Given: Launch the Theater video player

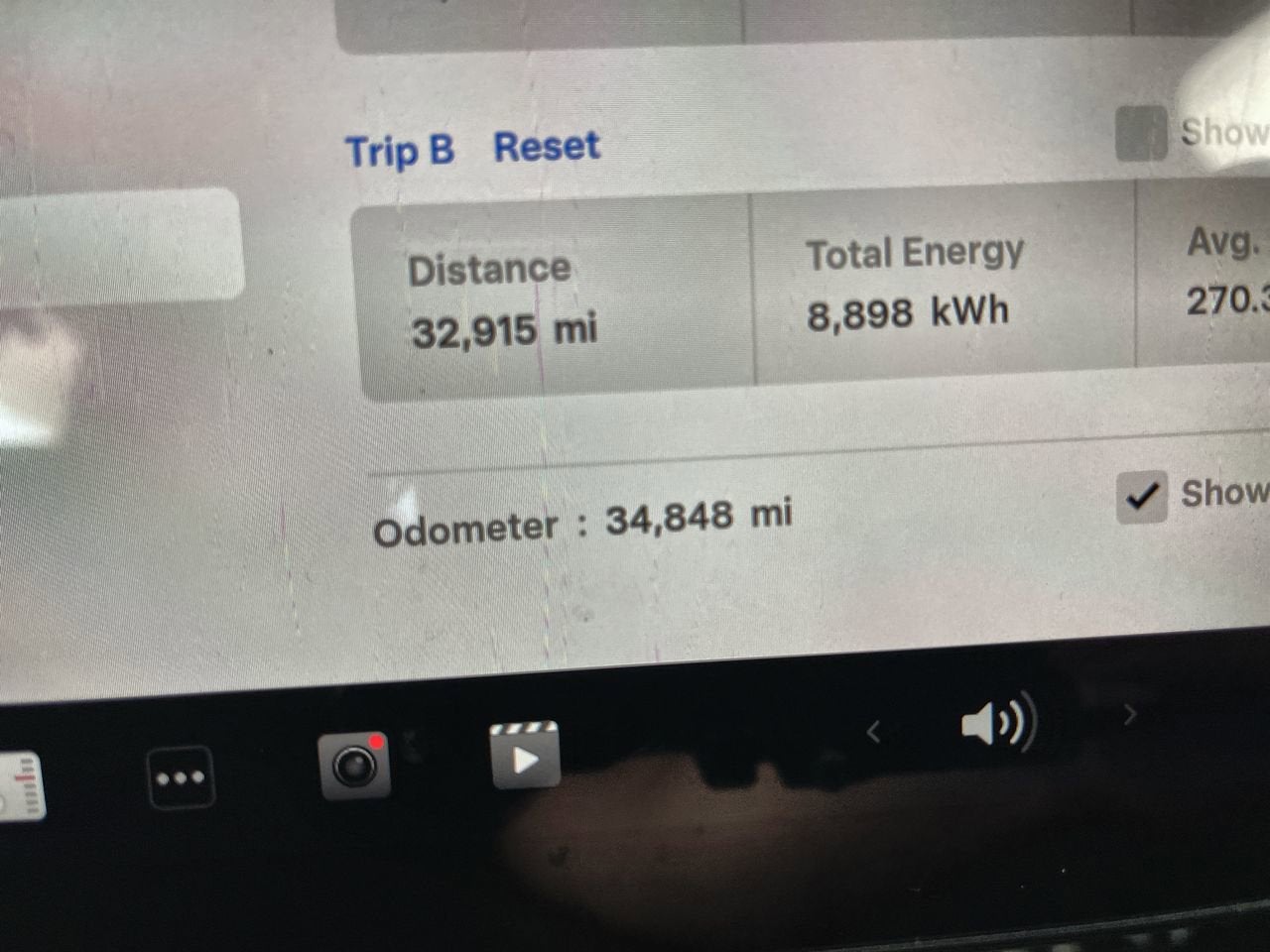Looking at the screenshot, I should (x=525, y=757).
